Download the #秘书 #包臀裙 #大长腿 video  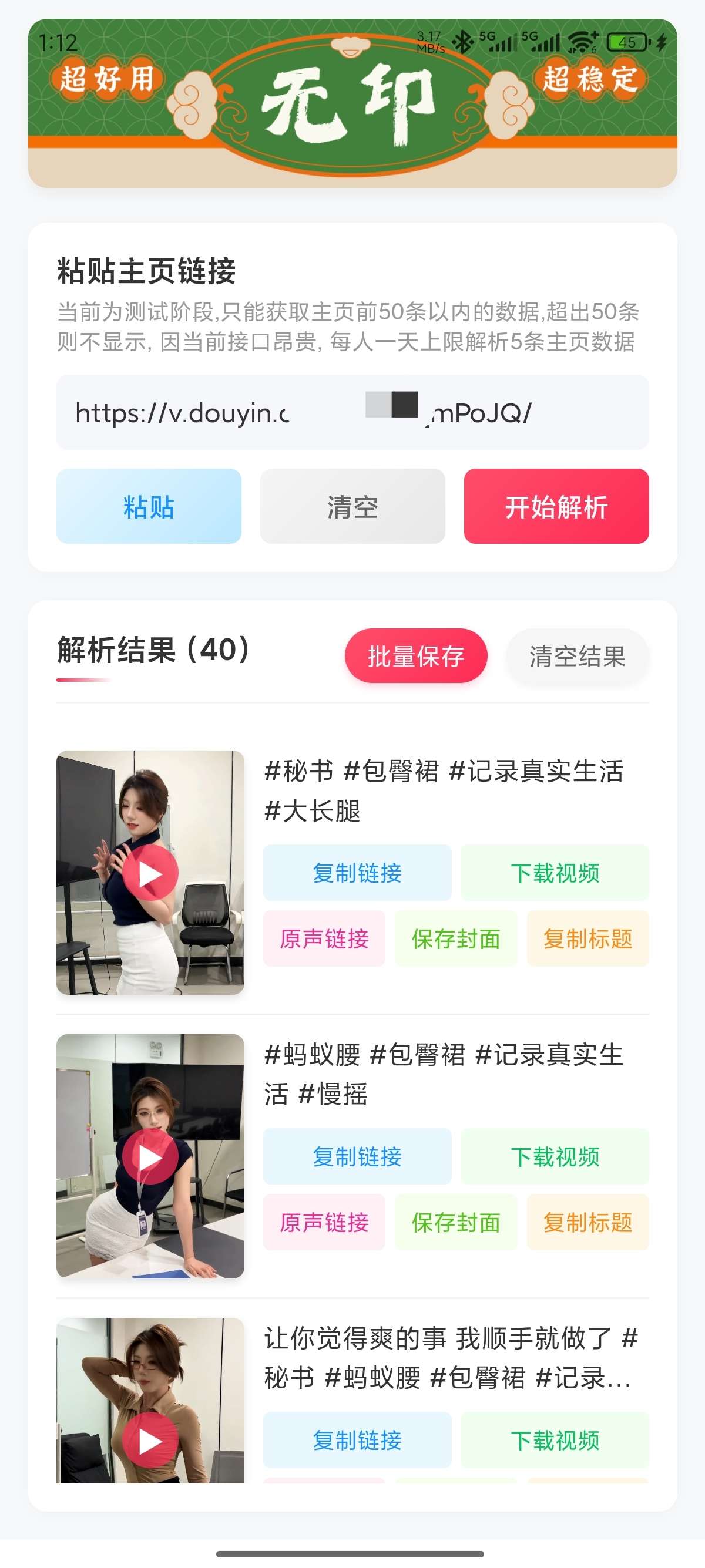point(555,872)
